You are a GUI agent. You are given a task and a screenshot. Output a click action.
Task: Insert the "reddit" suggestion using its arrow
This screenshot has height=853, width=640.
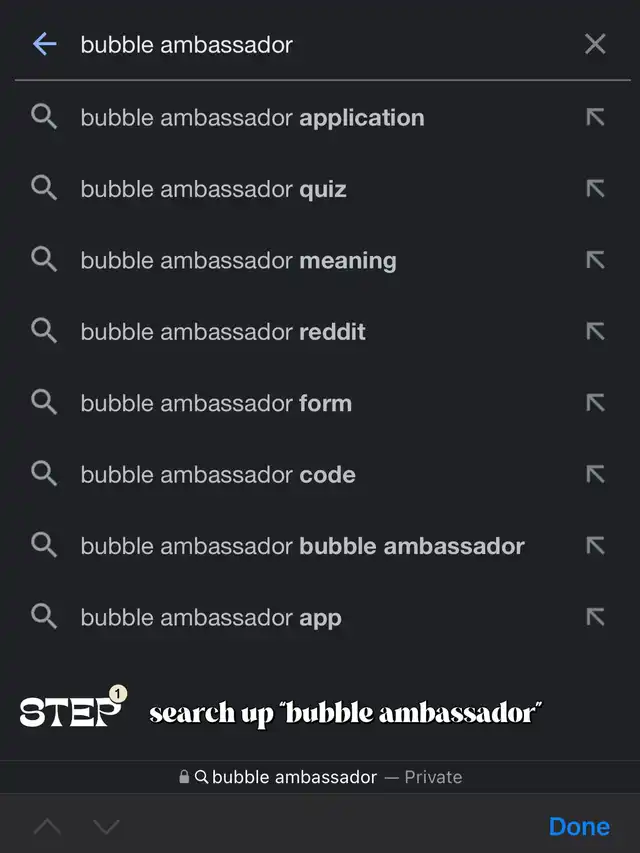pyautogui.click(x=595, y=332)
